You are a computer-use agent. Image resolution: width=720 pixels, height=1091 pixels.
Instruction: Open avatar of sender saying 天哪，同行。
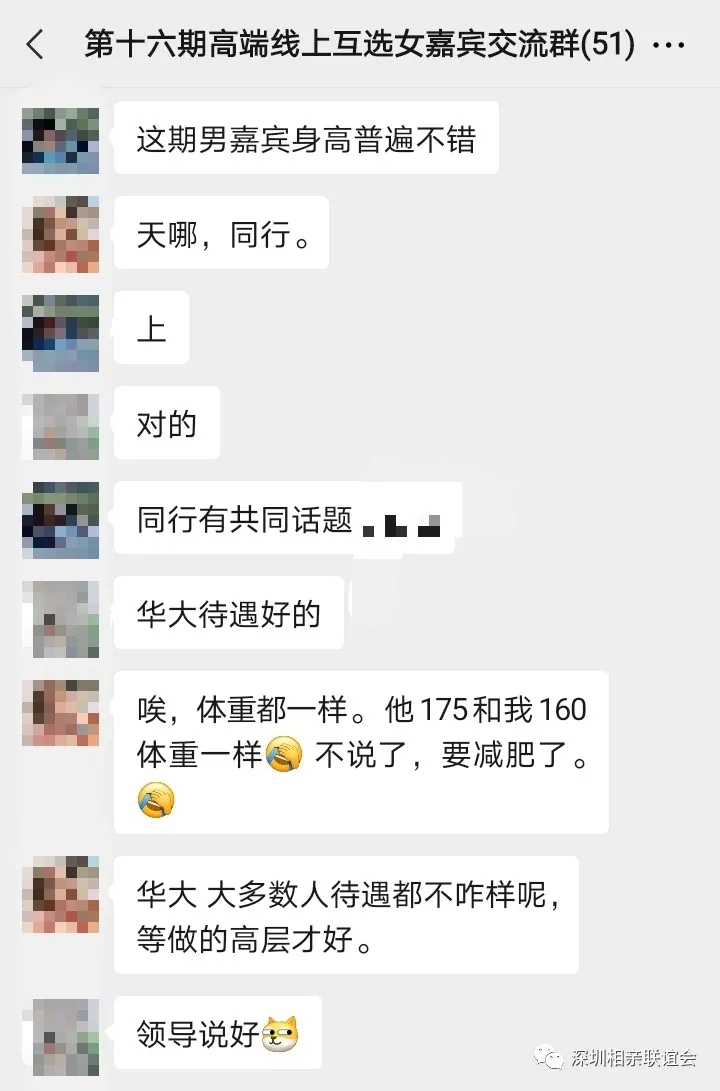coord(61,234)
